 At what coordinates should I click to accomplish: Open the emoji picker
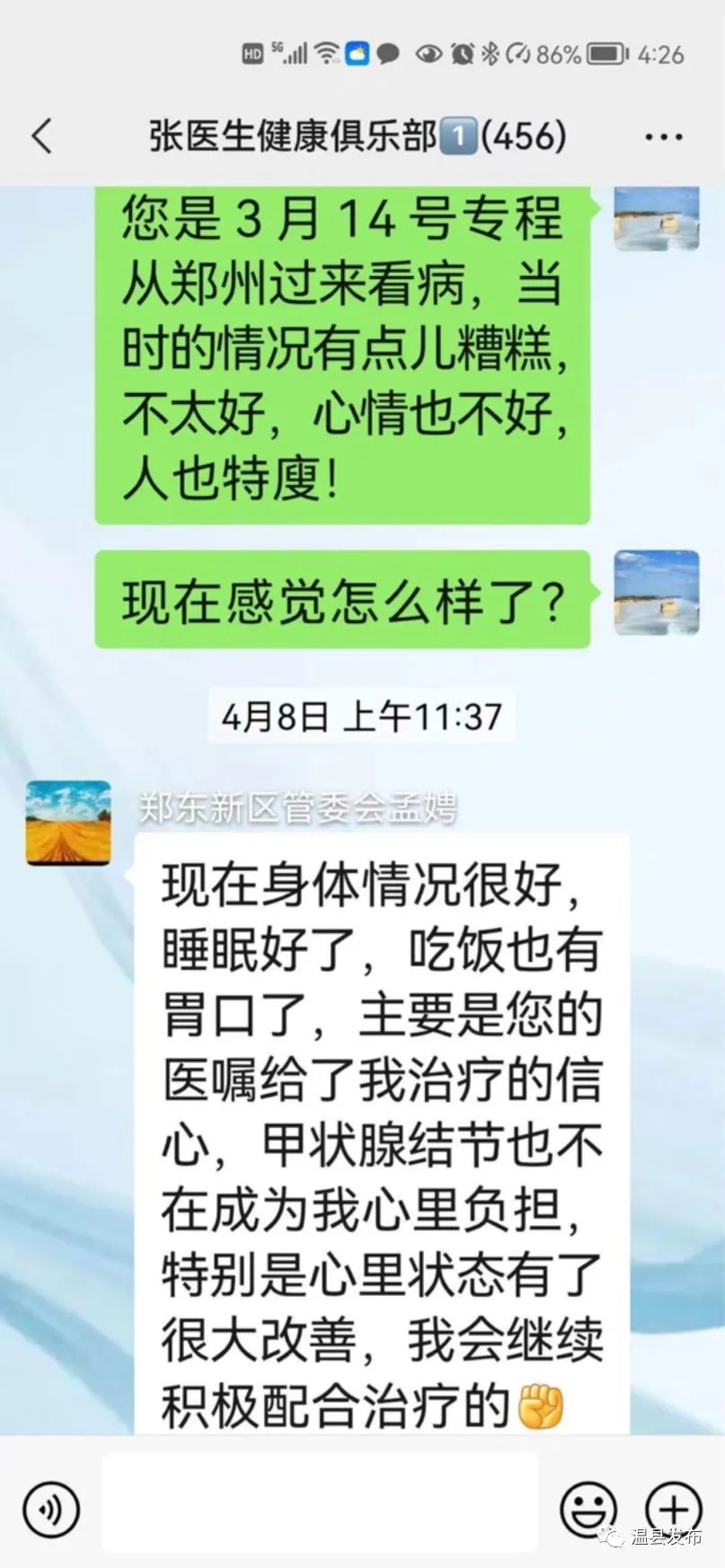[x=588, y=1510]
